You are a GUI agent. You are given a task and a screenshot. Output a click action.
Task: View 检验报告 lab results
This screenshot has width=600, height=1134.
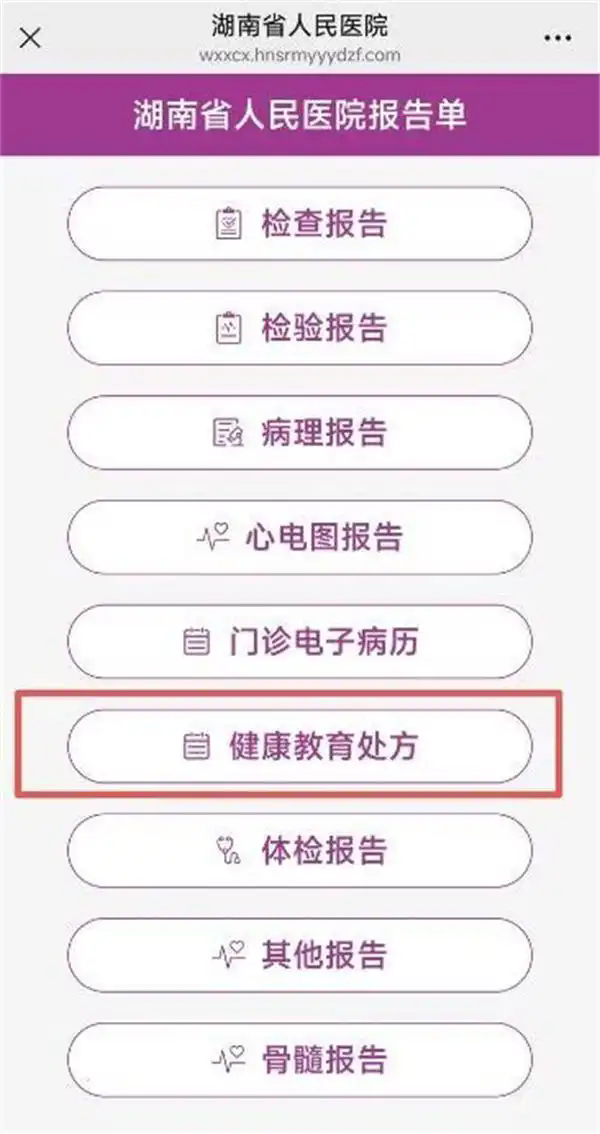299,328
